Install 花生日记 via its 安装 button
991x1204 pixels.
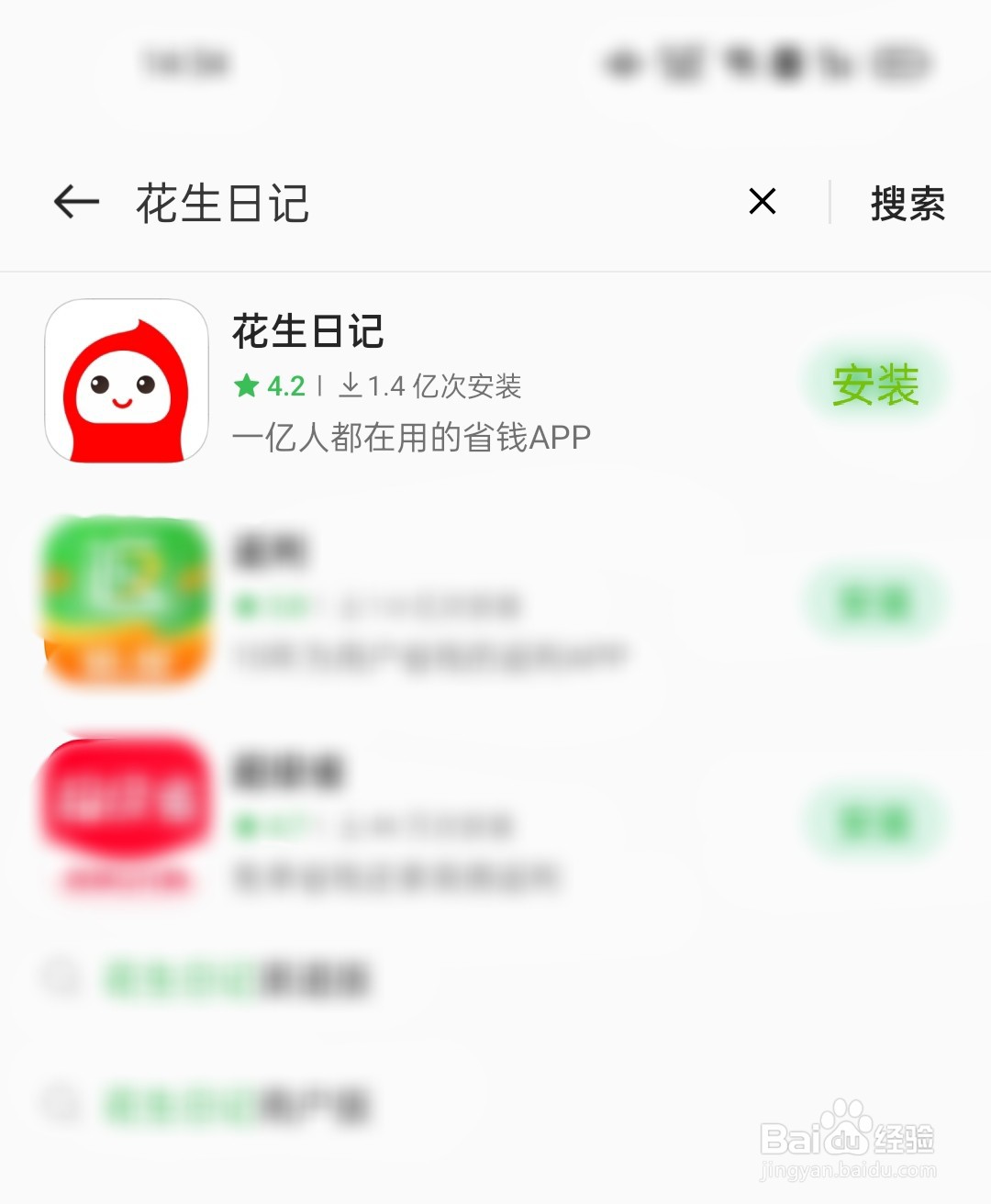click(876, 384)
